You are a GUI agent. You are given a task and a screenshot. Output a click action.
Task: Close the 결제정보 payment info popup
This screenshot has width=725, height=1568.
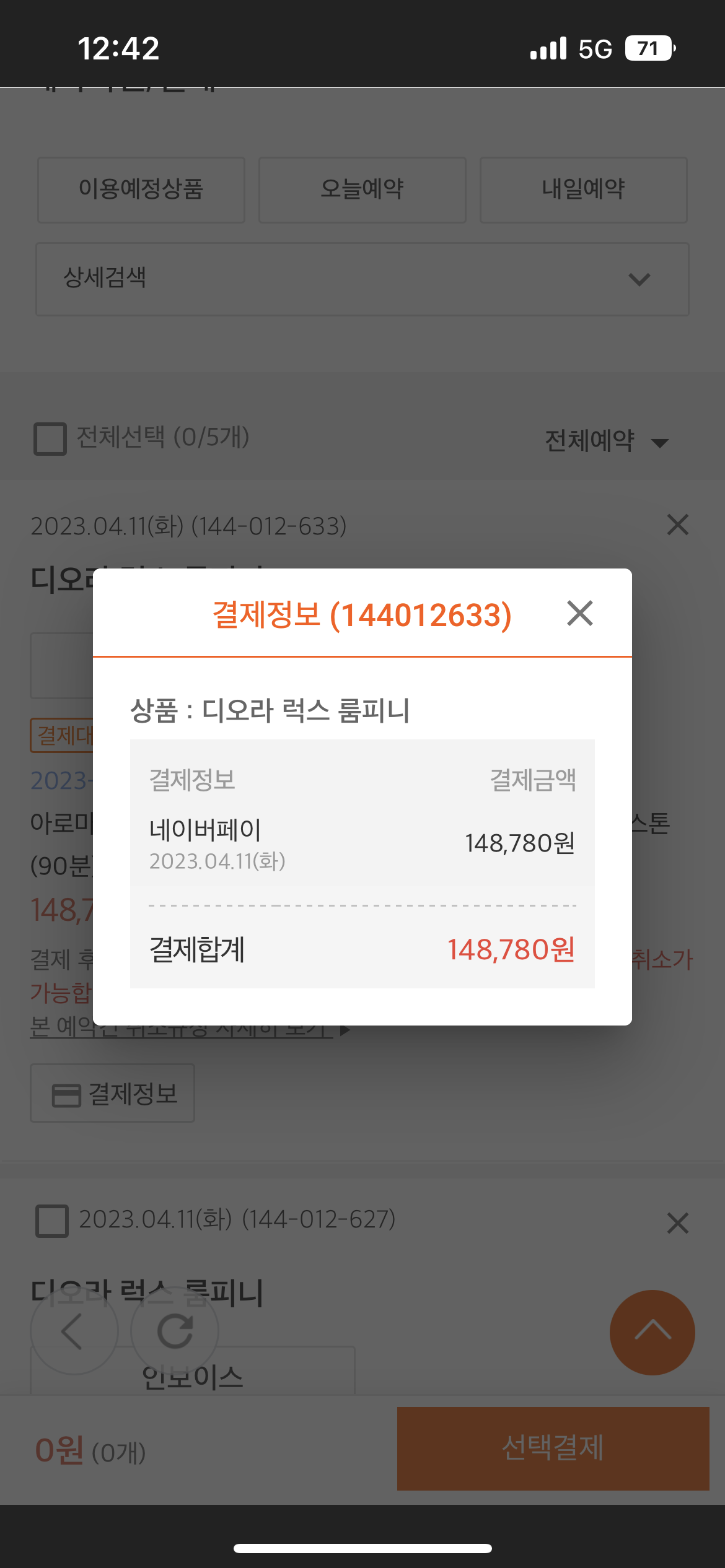click(x=580, y=613)
